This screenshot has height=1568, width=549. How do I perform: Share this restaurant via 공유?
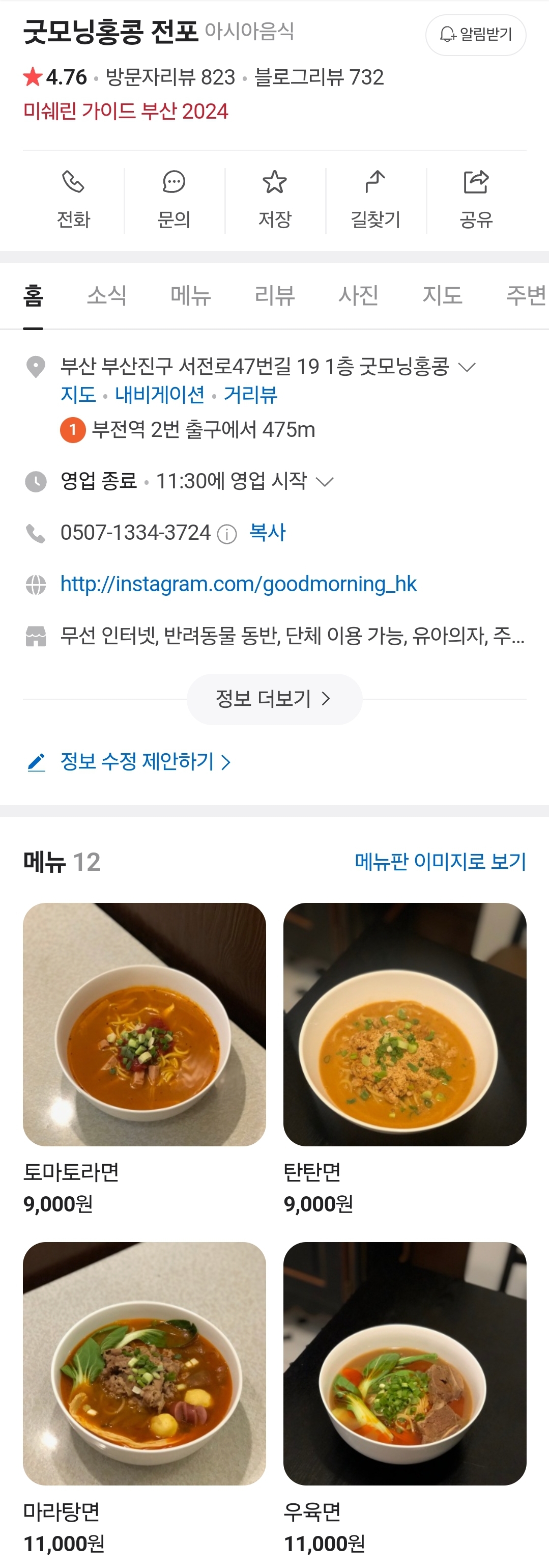475,200
